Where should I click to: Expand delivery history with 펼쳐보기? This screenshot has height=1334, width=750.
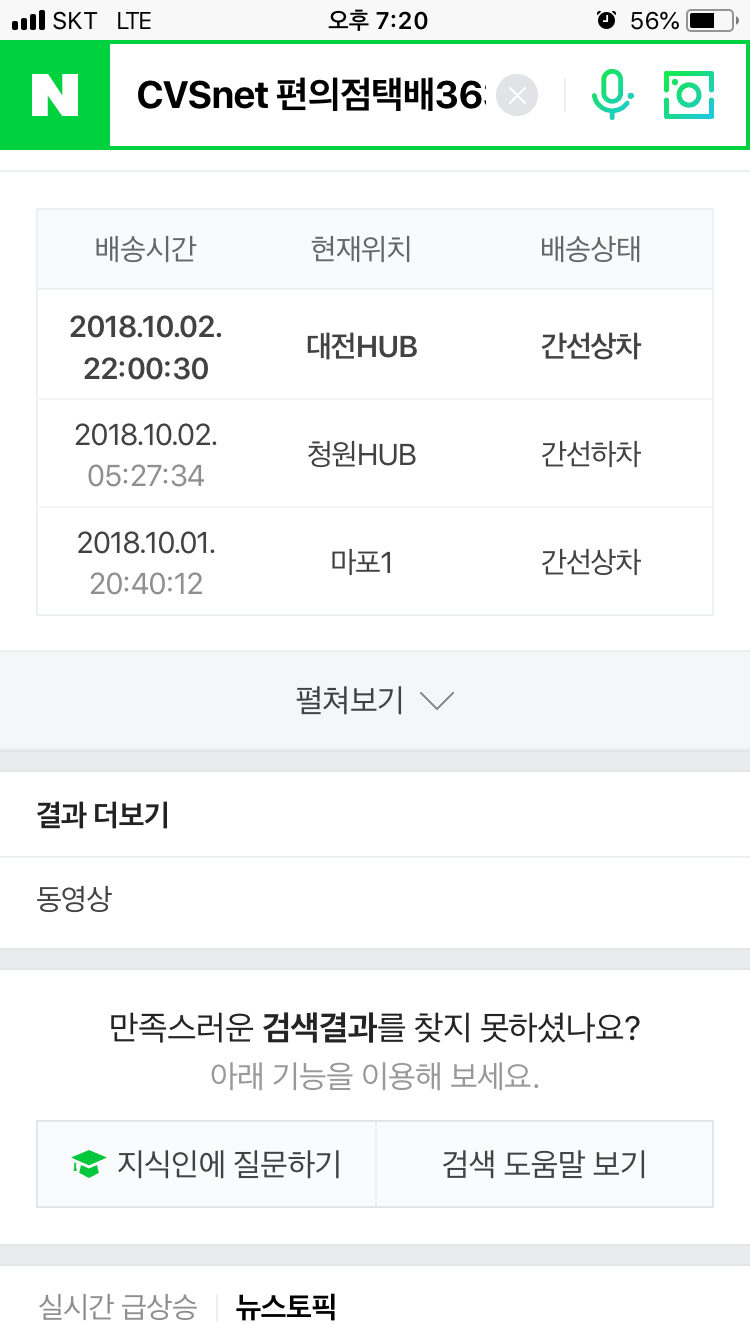pos(375,701)
